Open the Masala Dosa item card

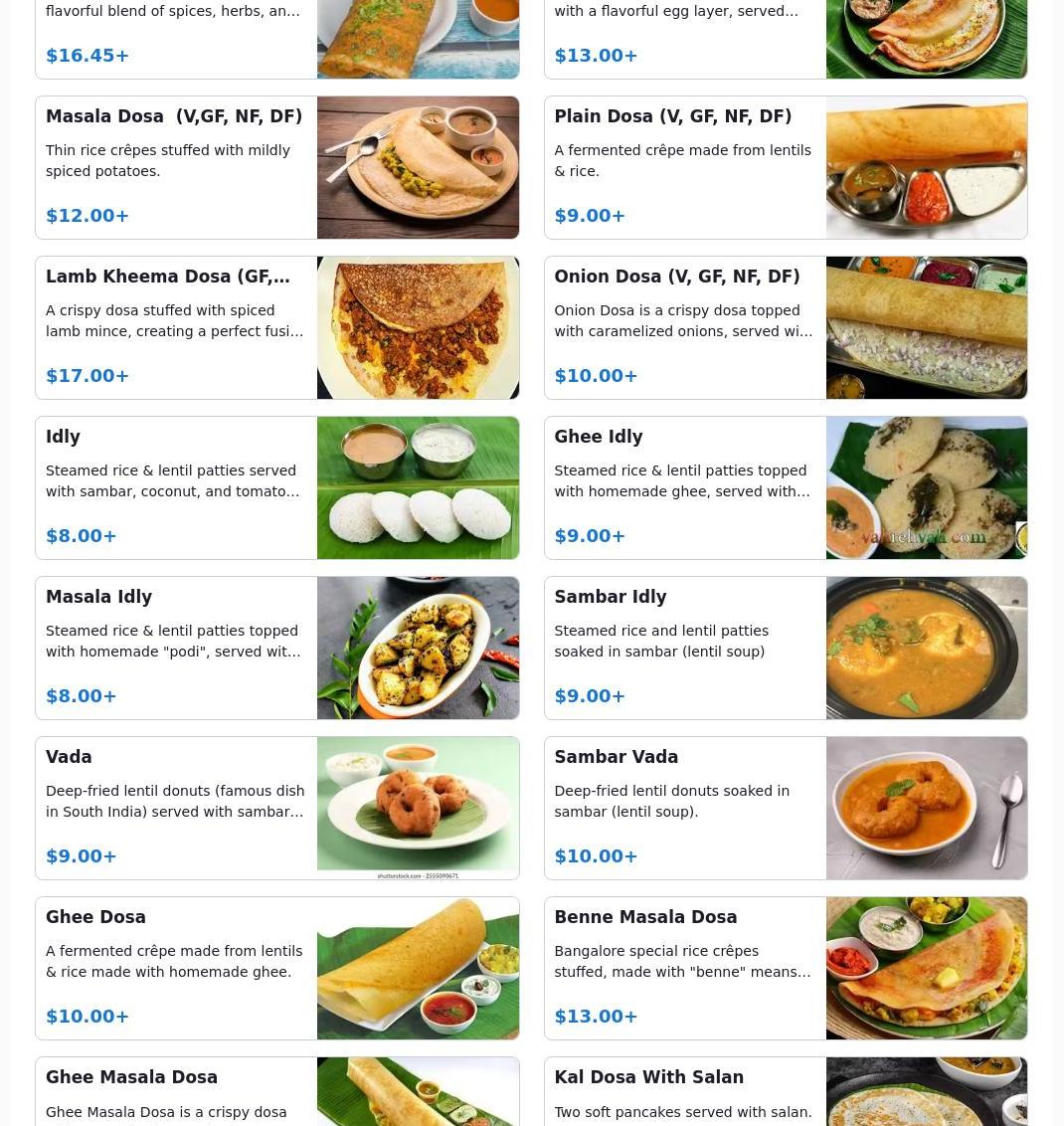click(276, 167)
